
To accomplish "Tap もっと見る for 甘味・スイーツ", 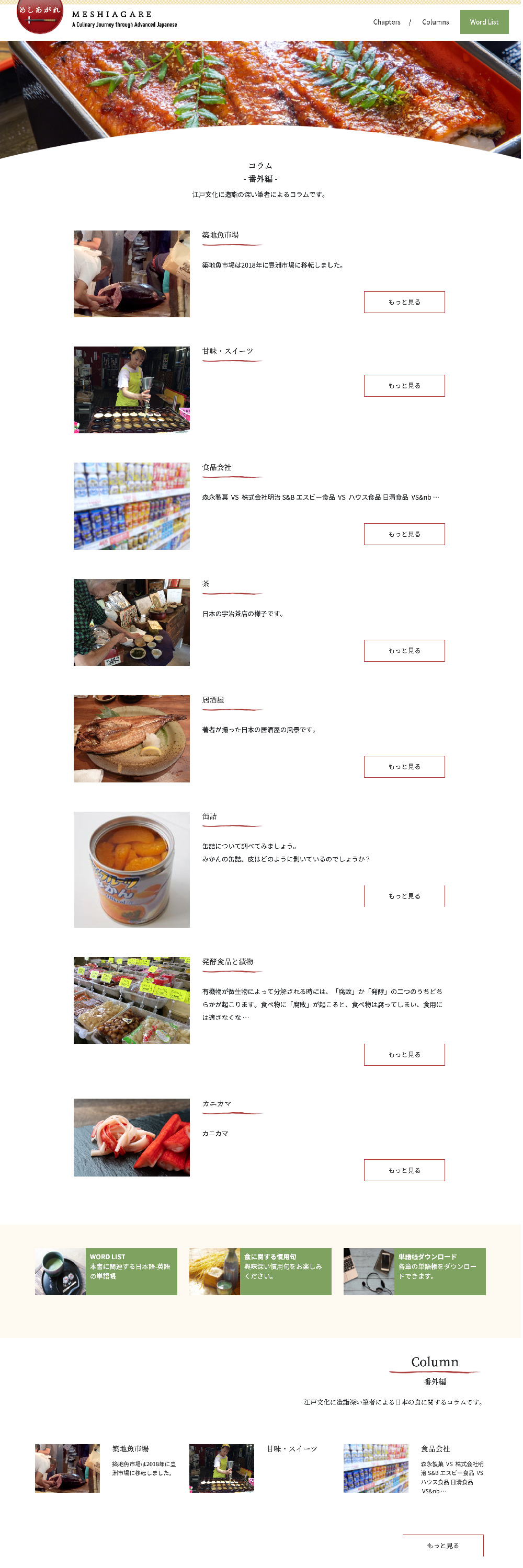I will tap(404, 385).
